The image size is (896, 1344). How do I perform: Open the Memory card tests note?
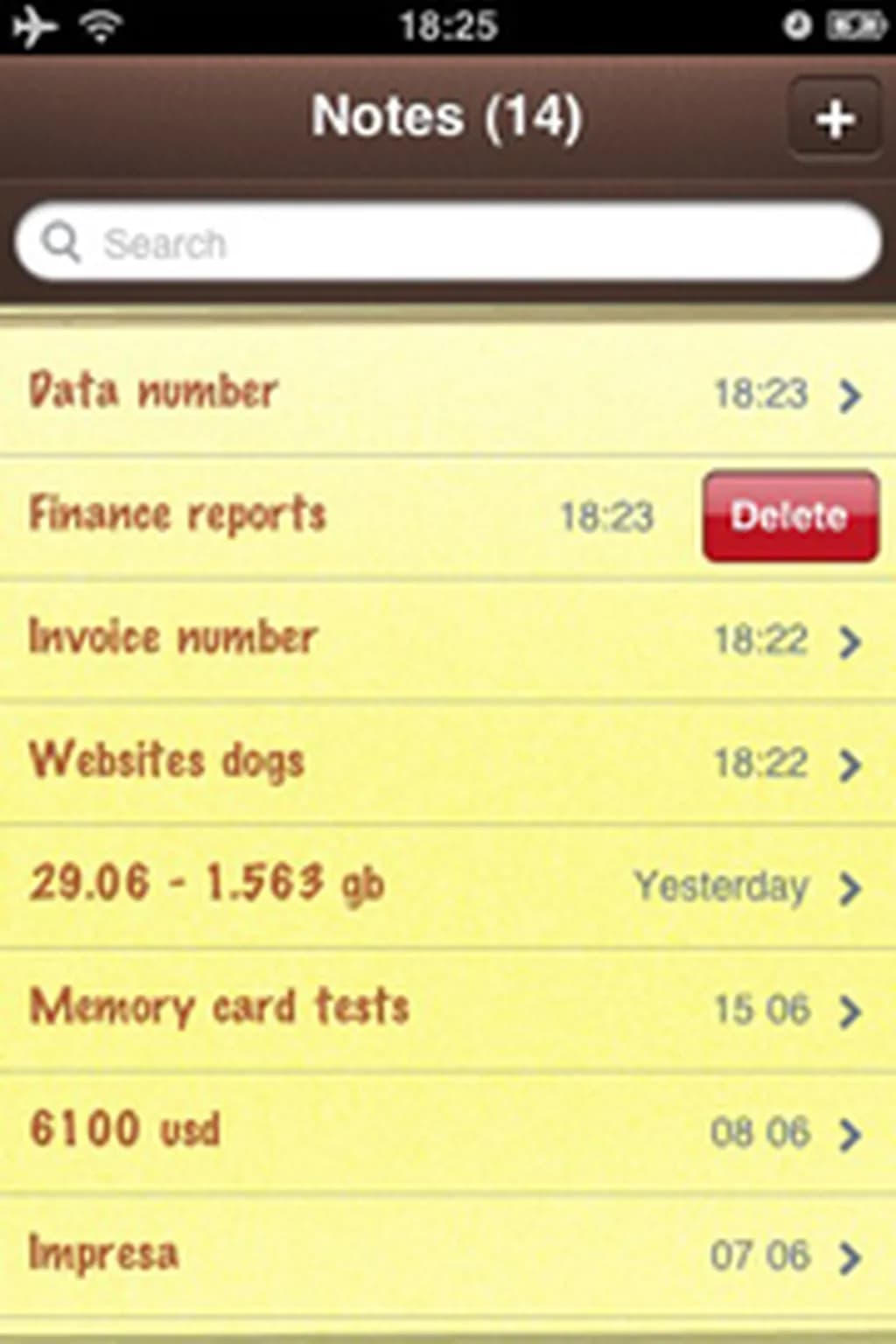[437, 1009]
